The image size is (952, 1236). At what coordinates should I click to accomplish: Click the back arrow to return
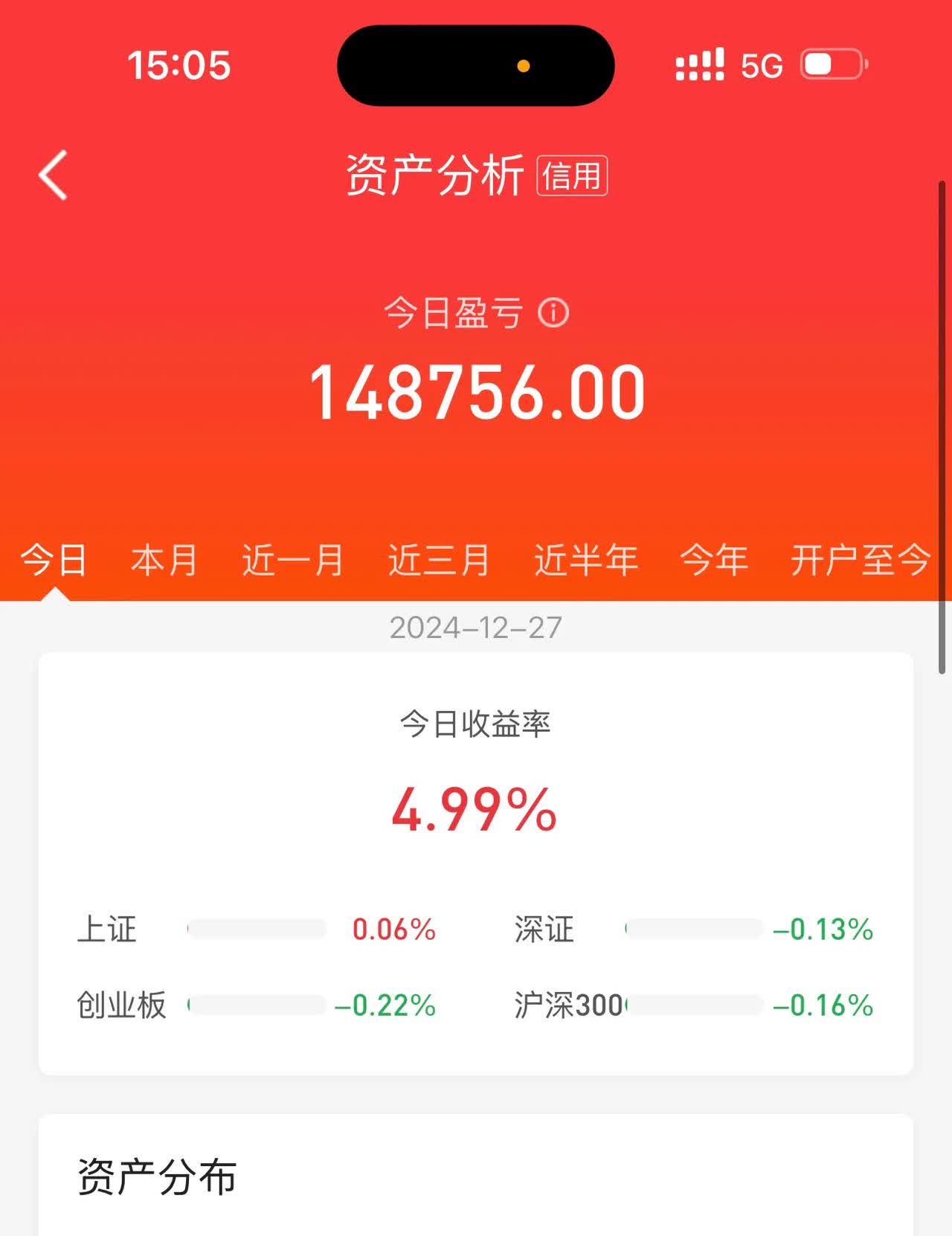pos(51,175)
